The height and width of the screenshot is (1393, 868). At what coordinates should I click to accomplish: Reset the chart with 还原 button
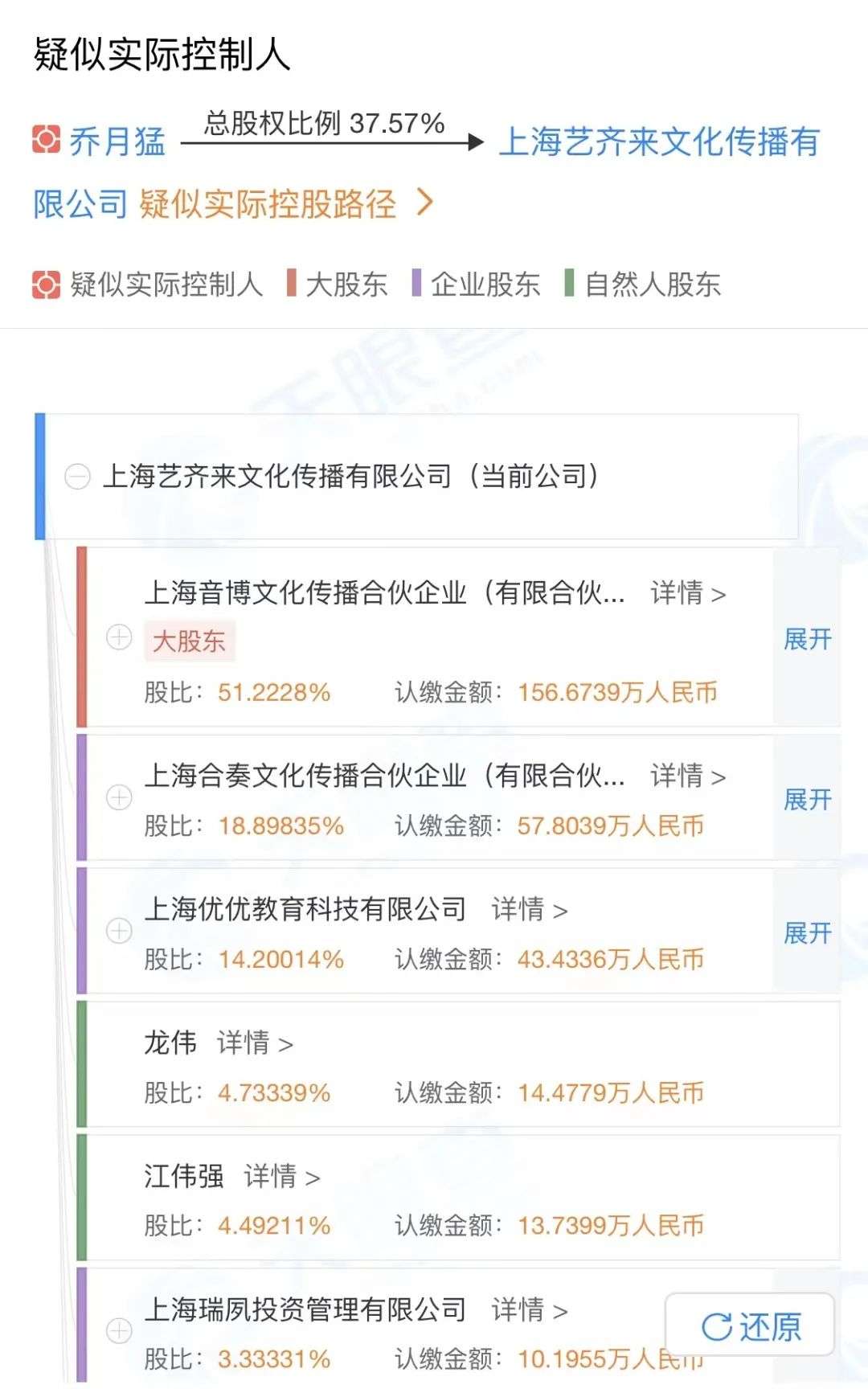[x=750, y=1325]
